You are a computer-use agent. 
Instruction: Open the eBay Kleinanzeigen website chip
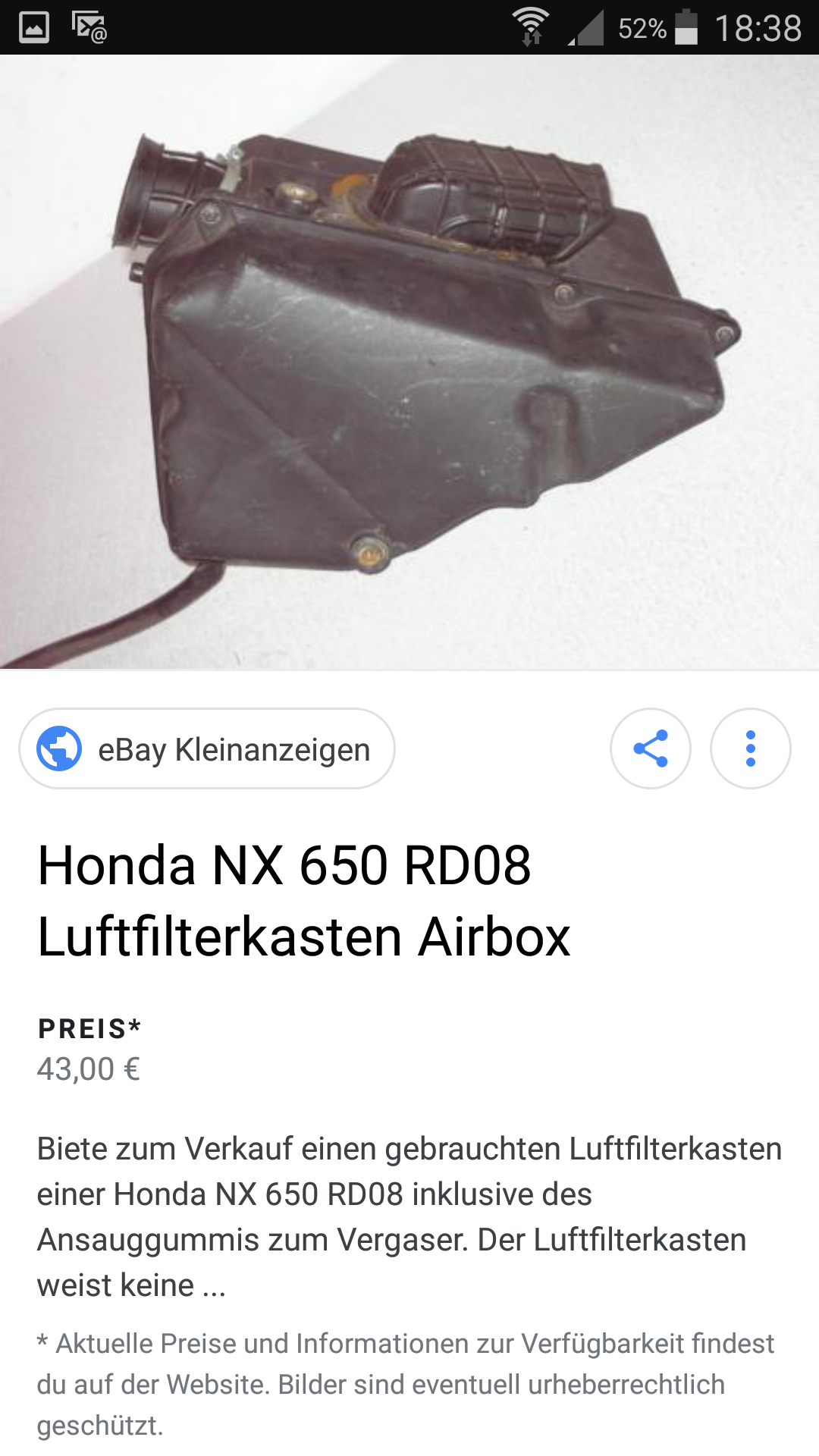click(x=206, y=748)
